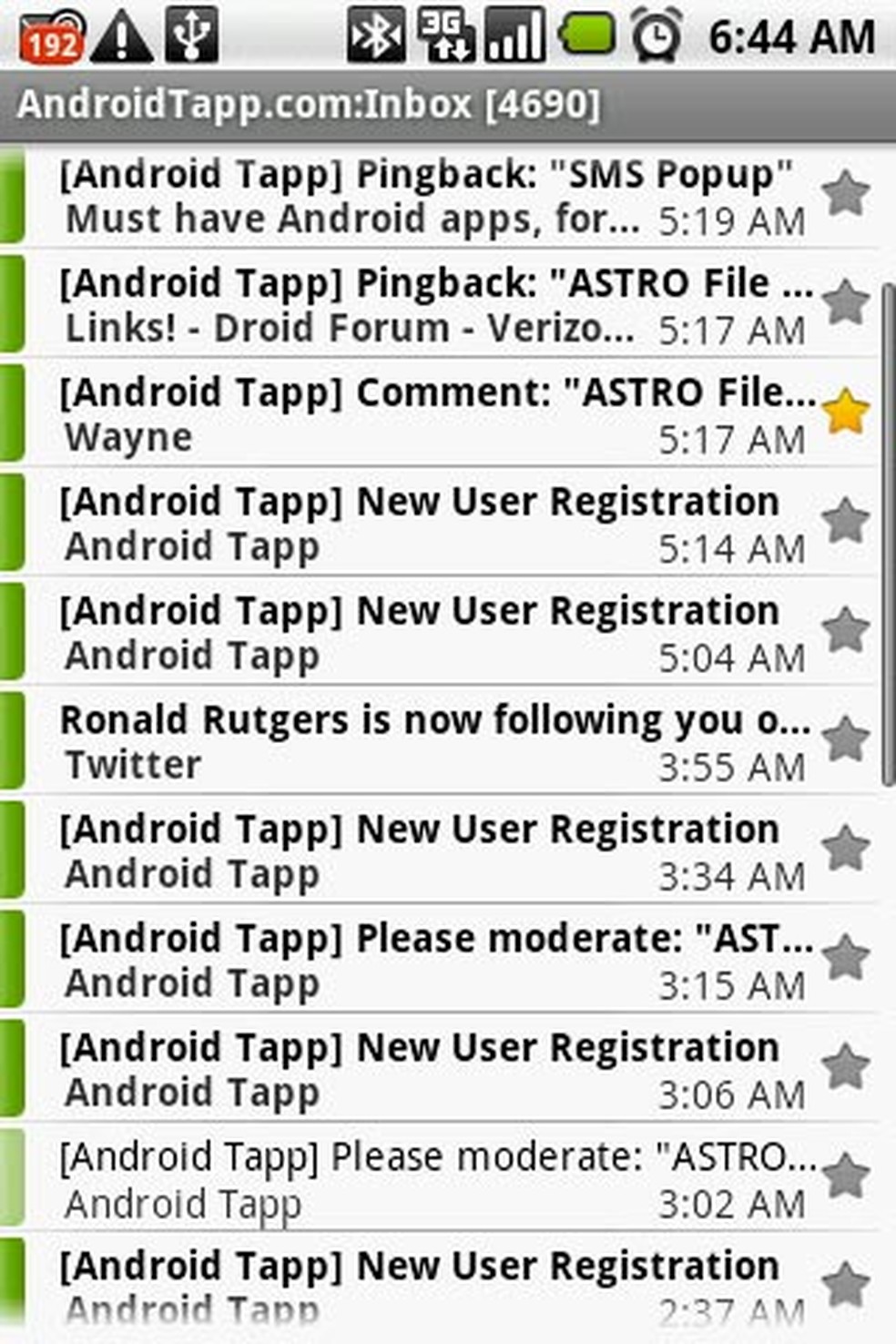Star the 3:06 AM New User Registration
Viewport: 896px width, 1344px height.
coord(845,1067)
